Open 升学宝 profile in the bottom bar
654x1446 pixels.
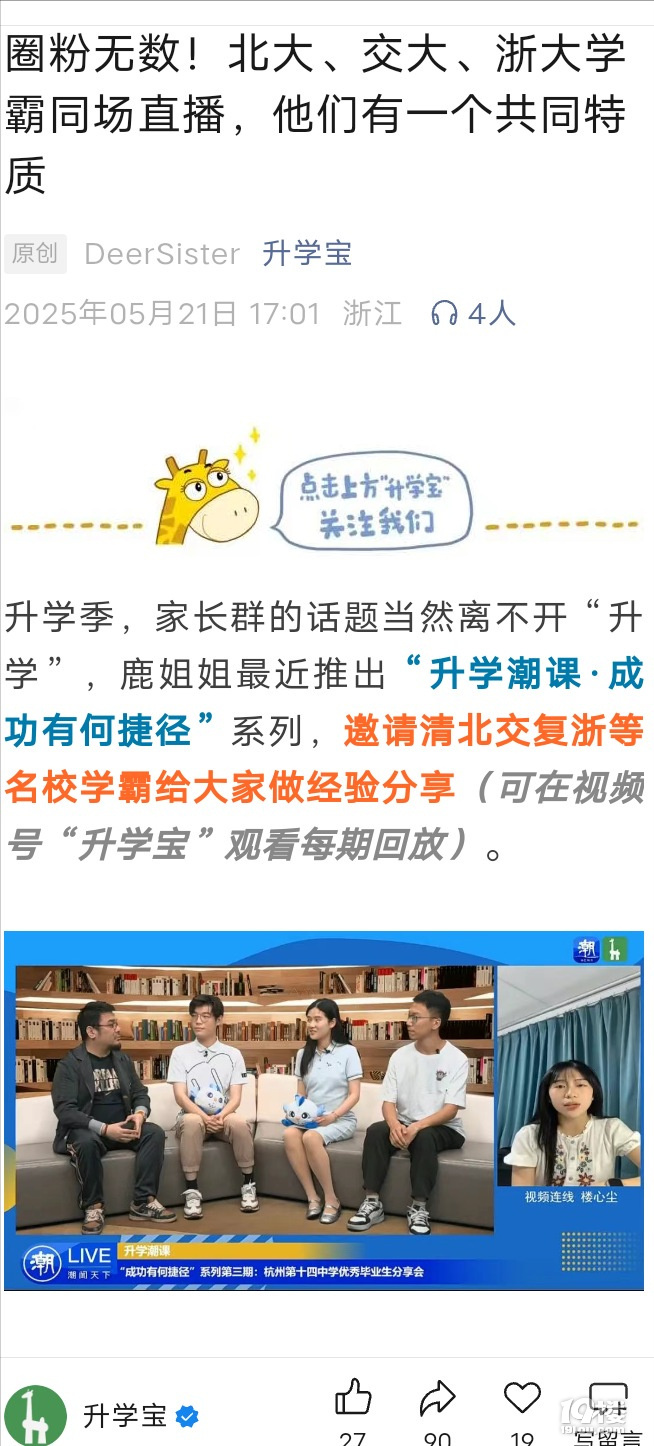[x=125, y=1416]
